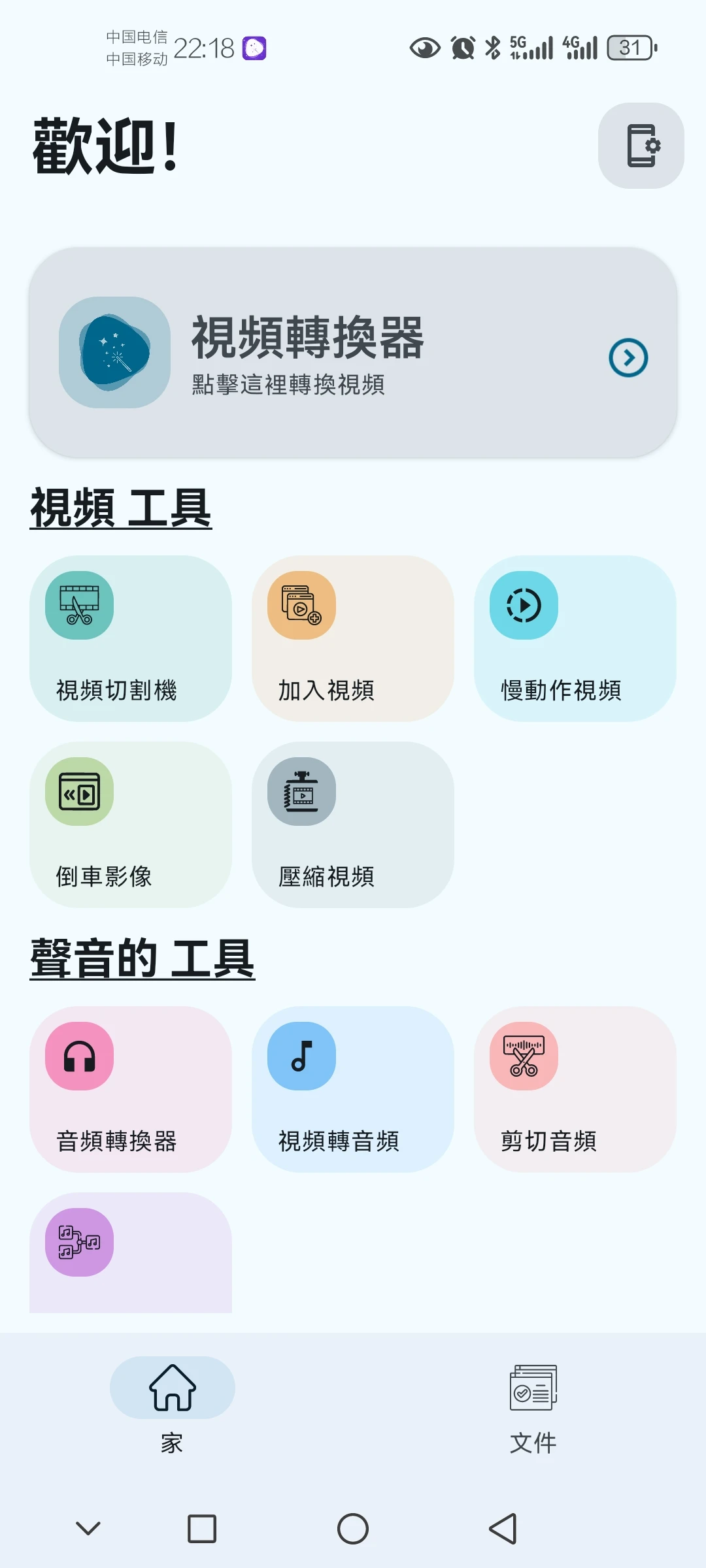Open recent apps with the square button
Viewport: 706px width, 1568px height.
[202, 1529]
